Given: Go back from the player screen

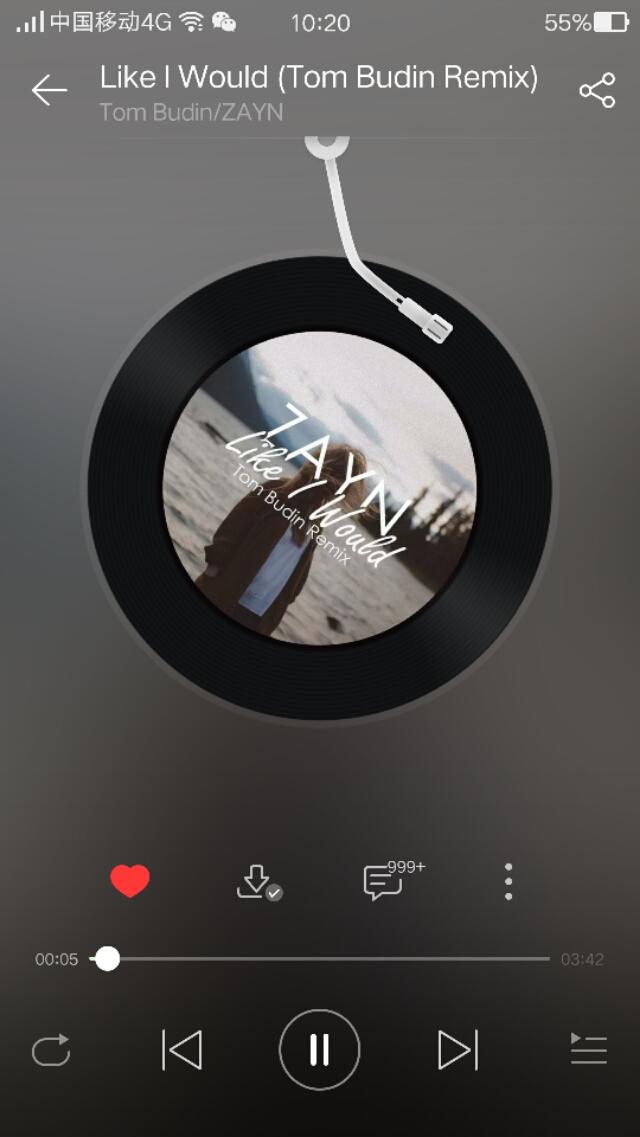Looking at the screenshot, I should [48, 91].
